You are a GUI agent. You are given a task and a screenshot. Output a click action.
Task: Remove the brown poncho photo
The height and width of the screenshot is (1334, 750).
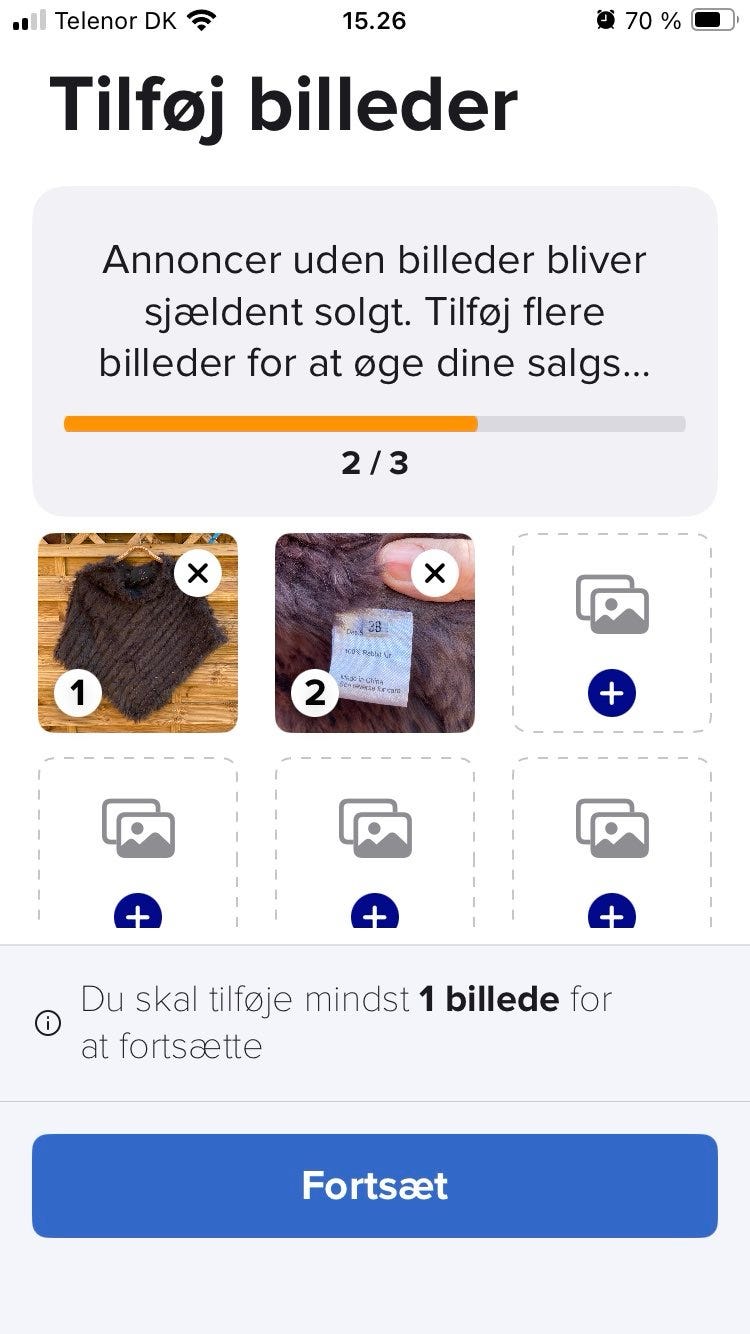coord(198,572)
